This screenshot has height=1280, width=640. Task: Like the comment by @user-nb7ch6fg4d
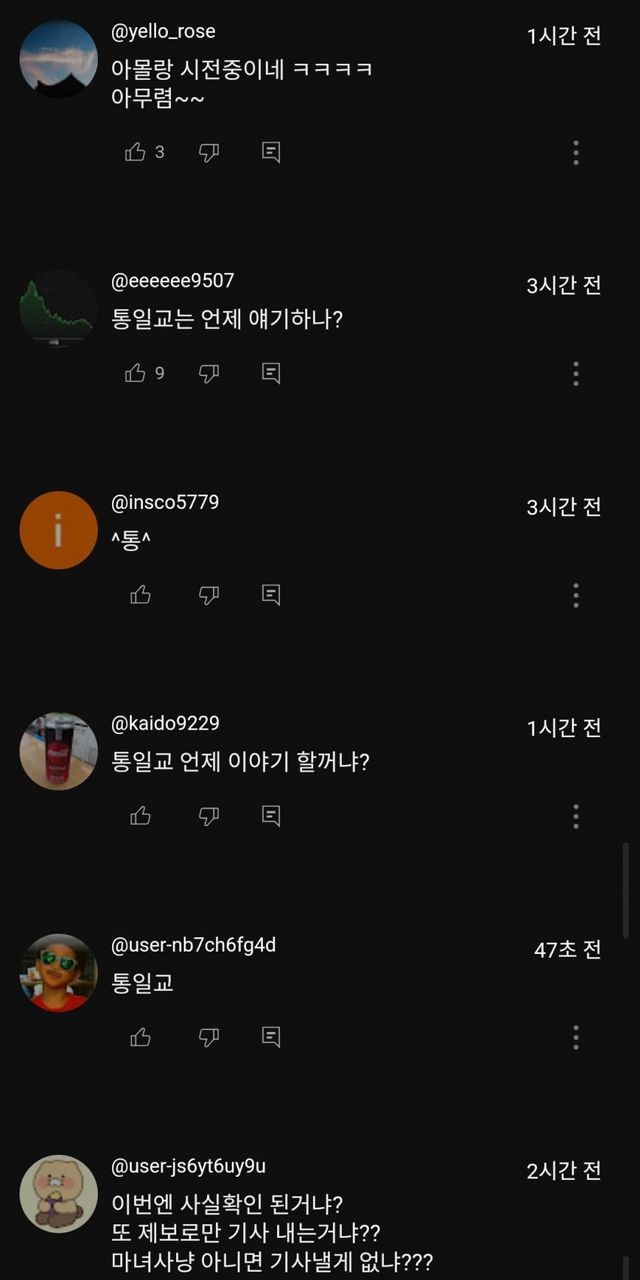coord(140,1037)
